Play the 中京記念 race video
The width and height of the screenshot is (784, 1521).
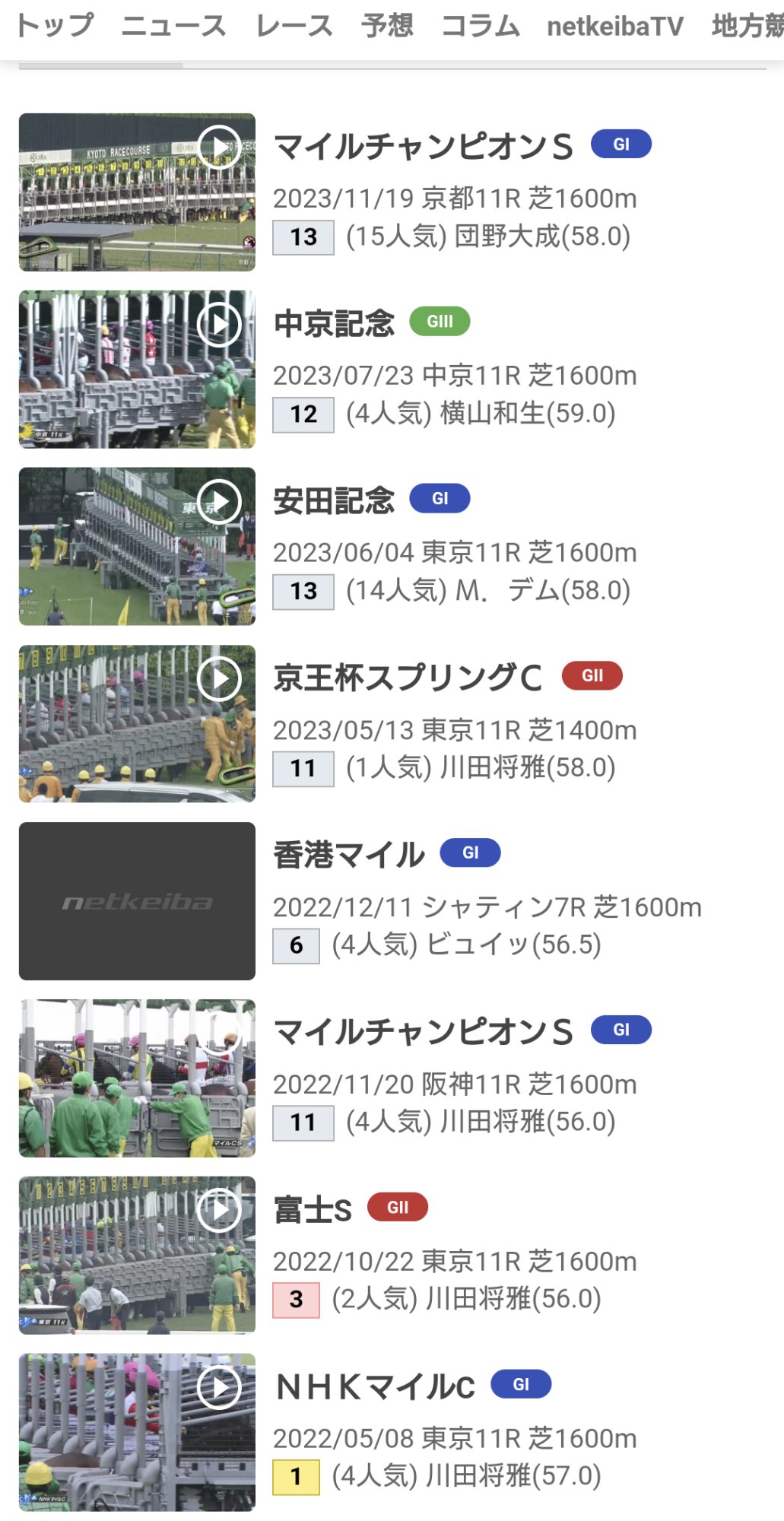tap(219, 324)
